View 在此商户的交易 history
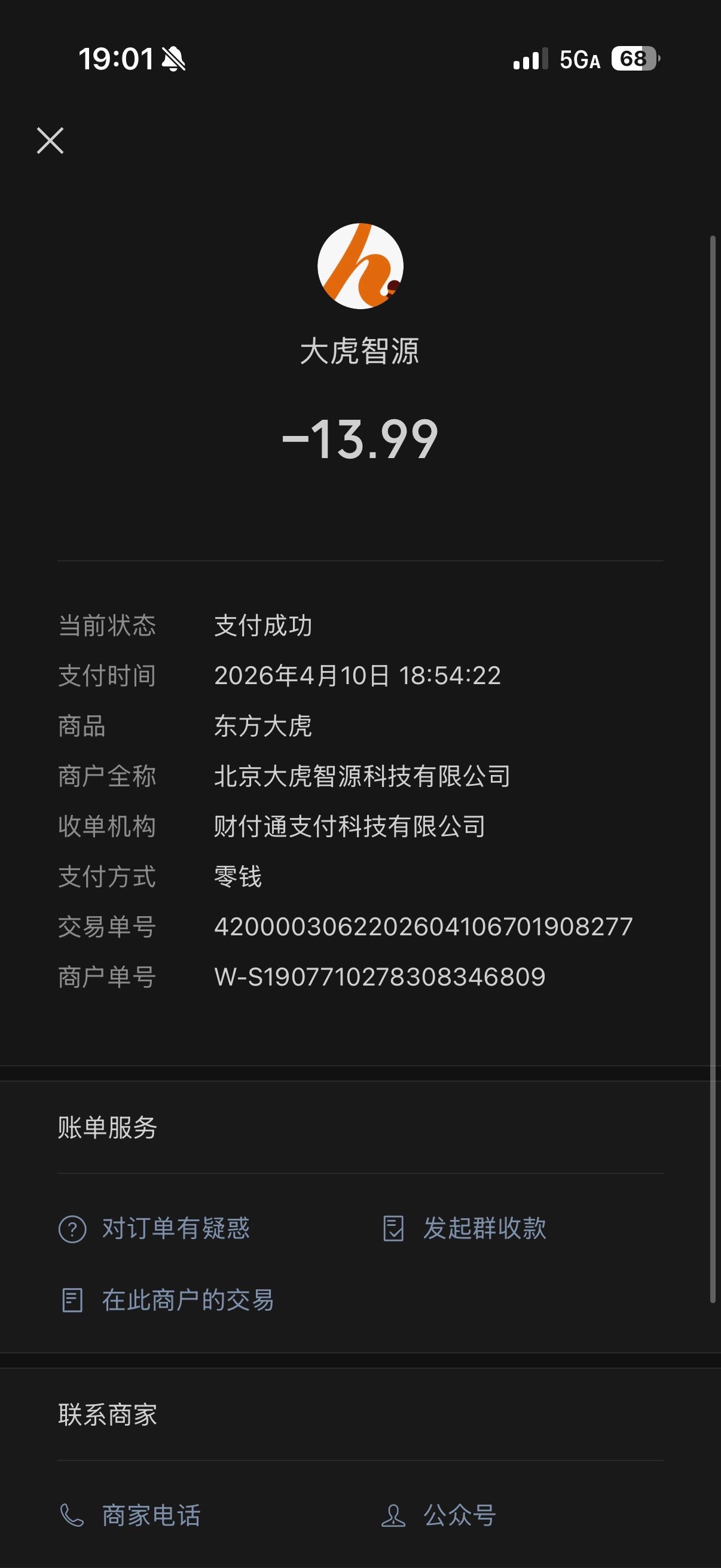 coord(166,1300)
